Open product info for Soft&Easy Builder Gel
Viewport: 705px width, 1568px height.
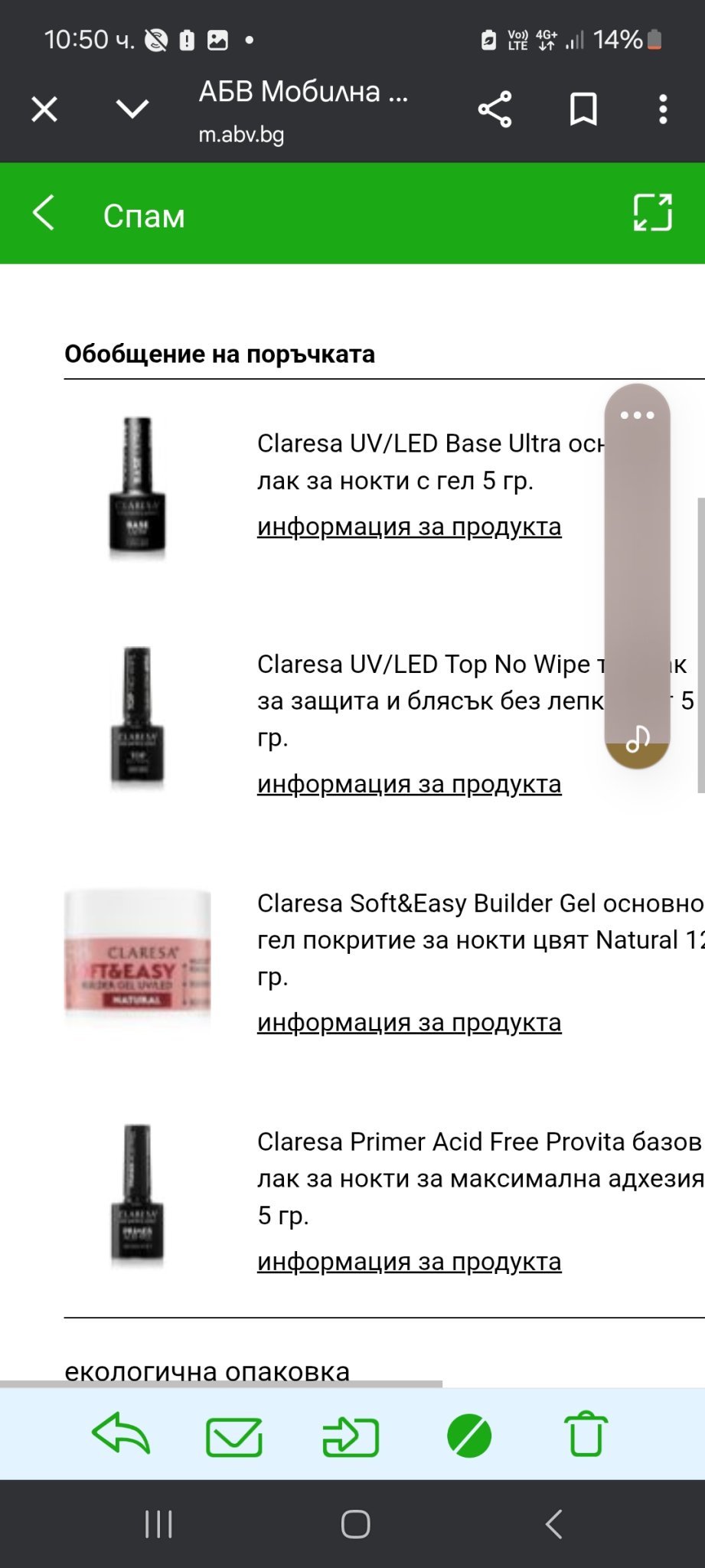[x=409, y=1023]
